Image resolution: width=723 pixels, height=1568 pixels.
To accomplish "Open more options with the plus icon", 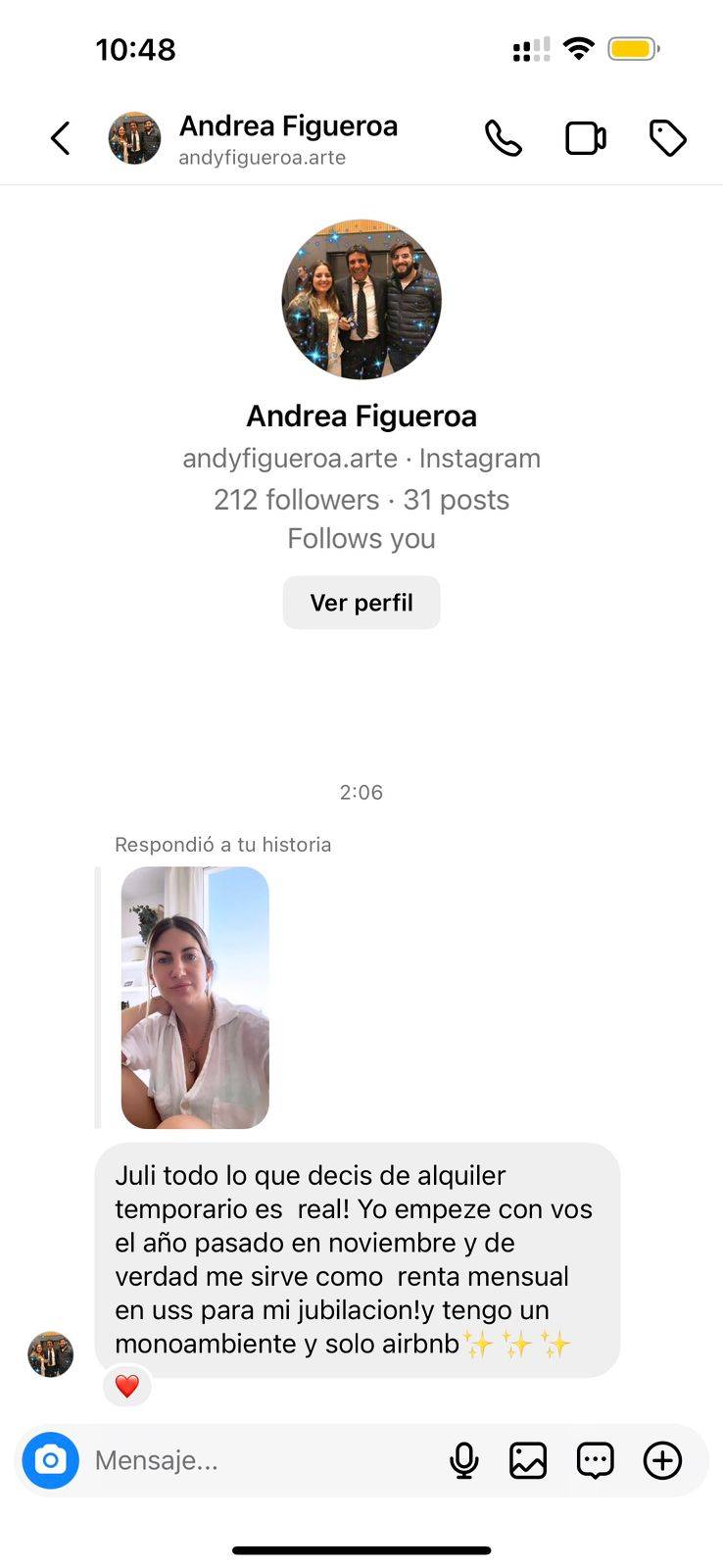I will coord(662,1460).
